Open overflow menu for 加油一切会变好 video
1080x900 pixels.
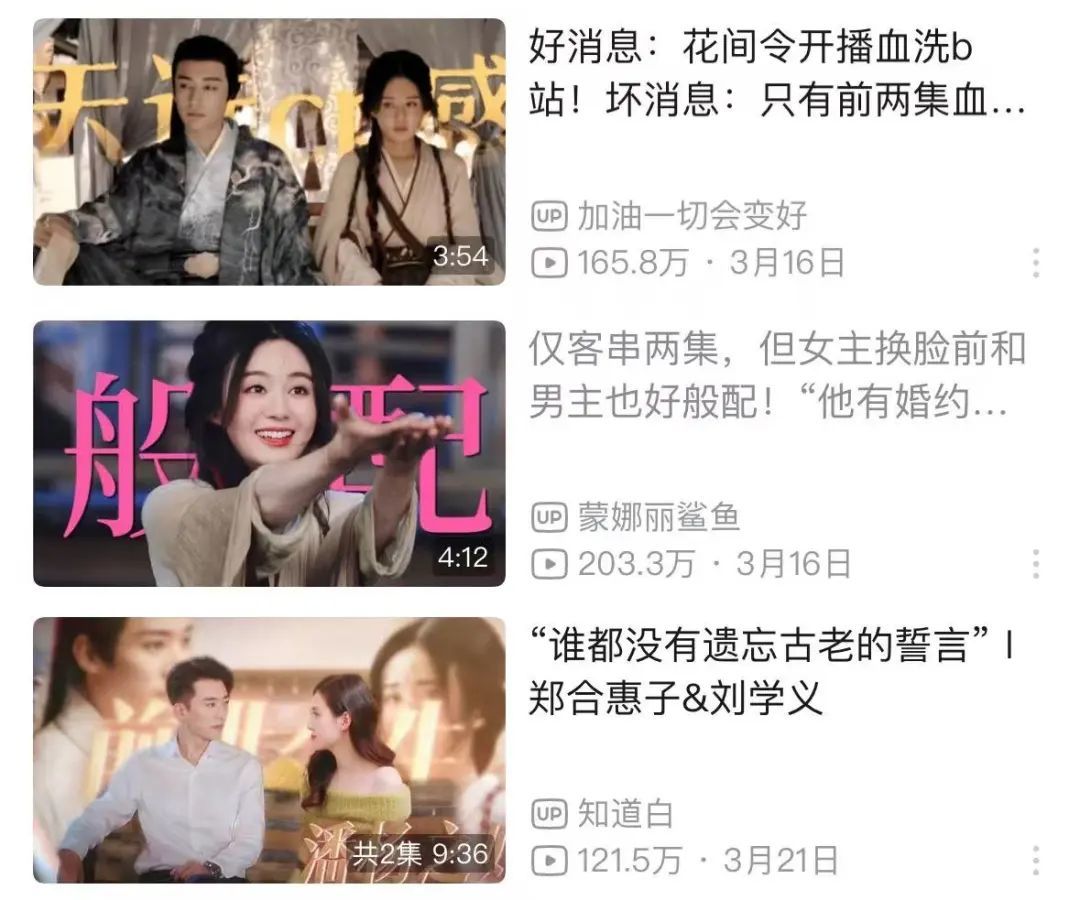(x=1036, y=262)
